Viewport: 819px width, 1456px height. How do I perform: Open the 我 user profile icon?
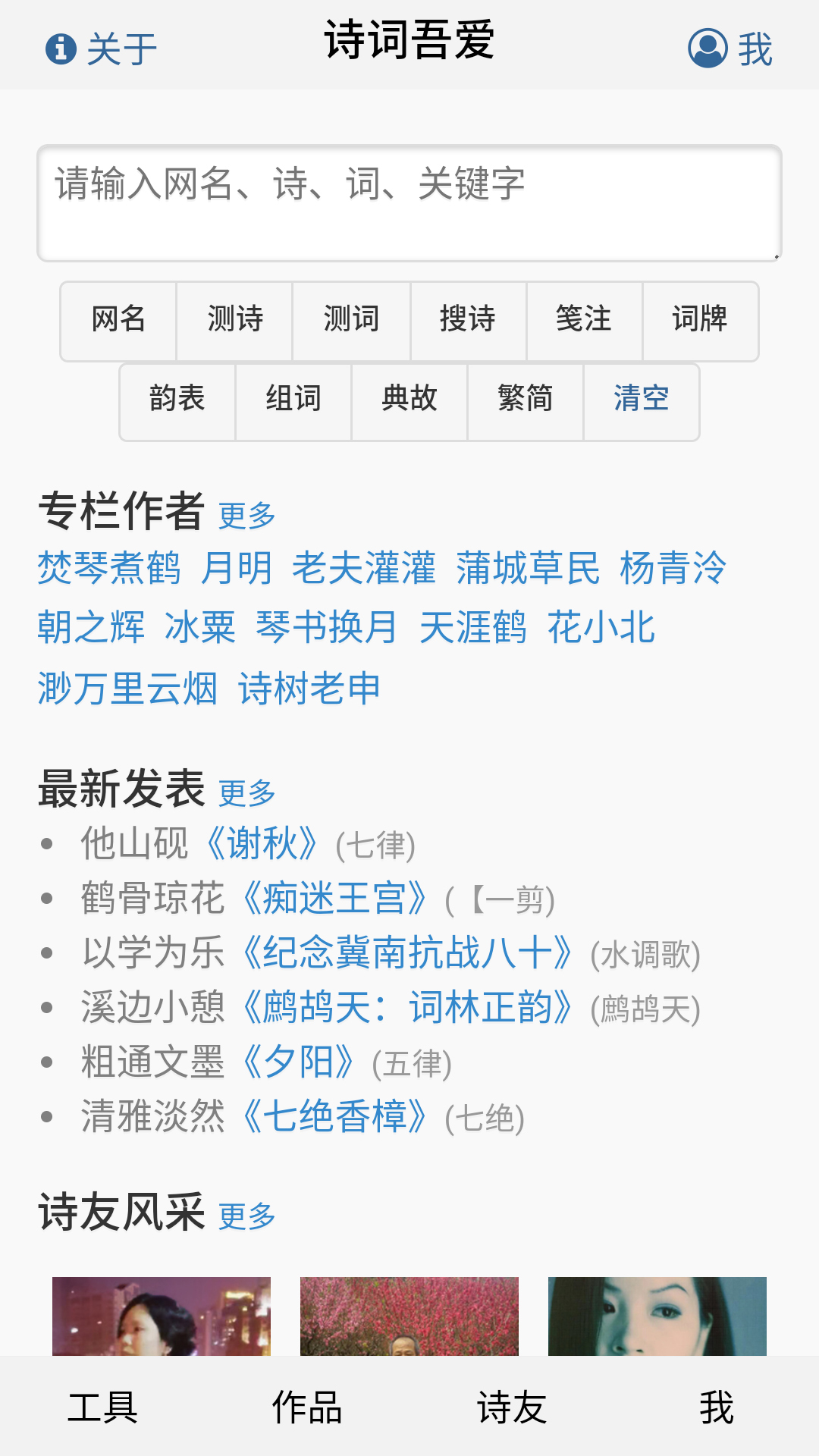coord(707,48)
